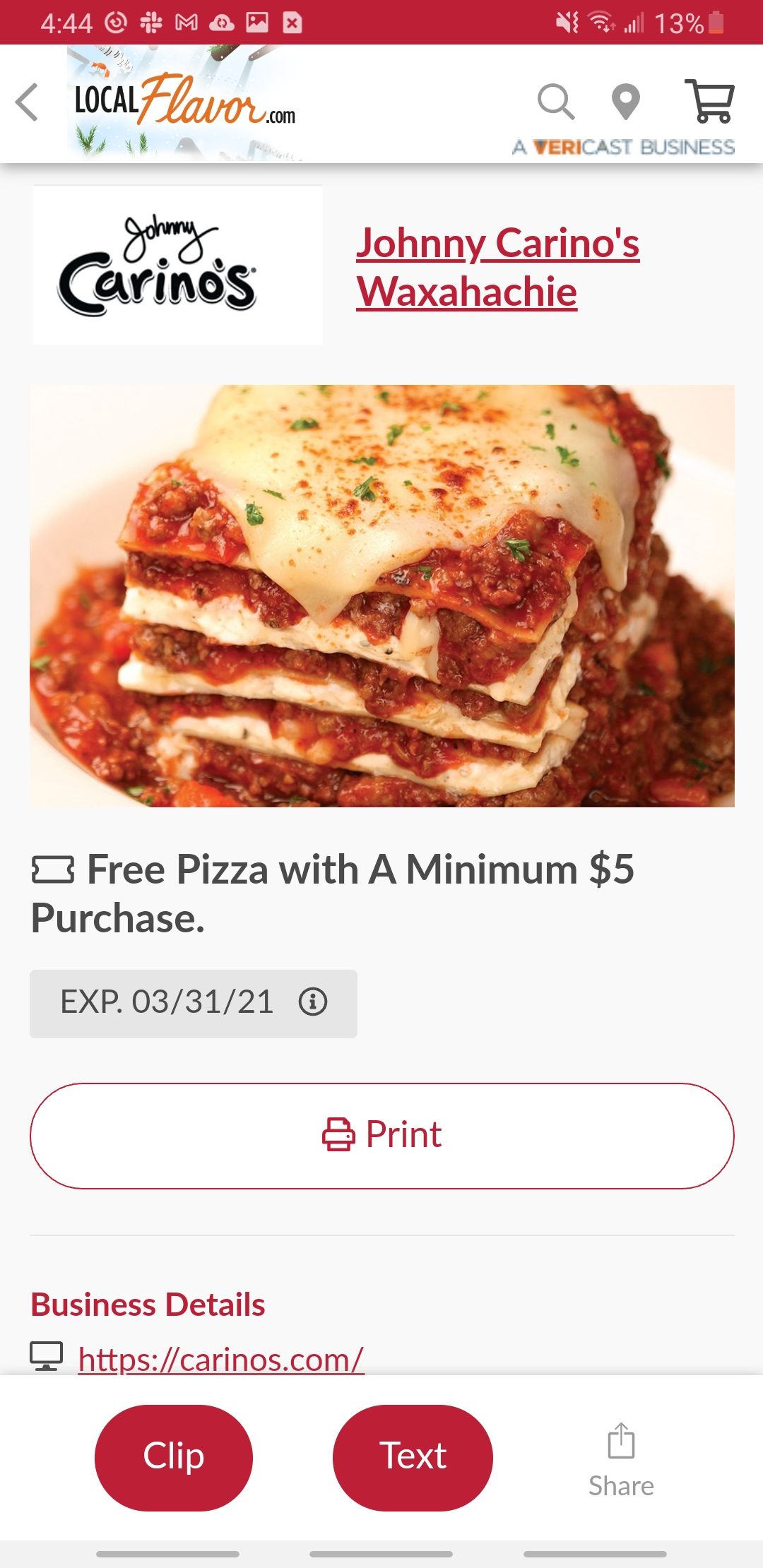
Task: Open the location pin icon
Action: pos(625,102)
